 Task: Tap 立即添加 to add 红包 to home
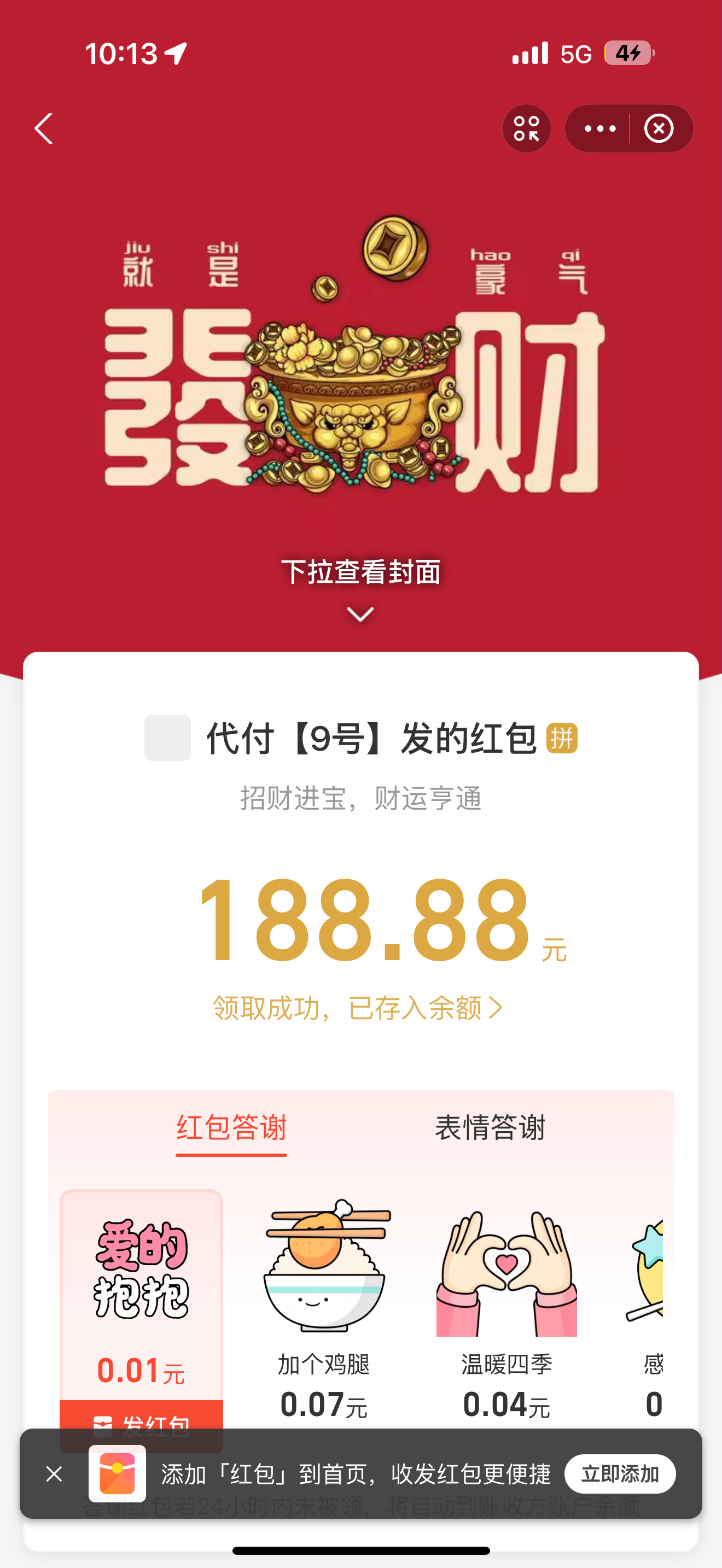pyautogui.click(x=620, y=1473)
